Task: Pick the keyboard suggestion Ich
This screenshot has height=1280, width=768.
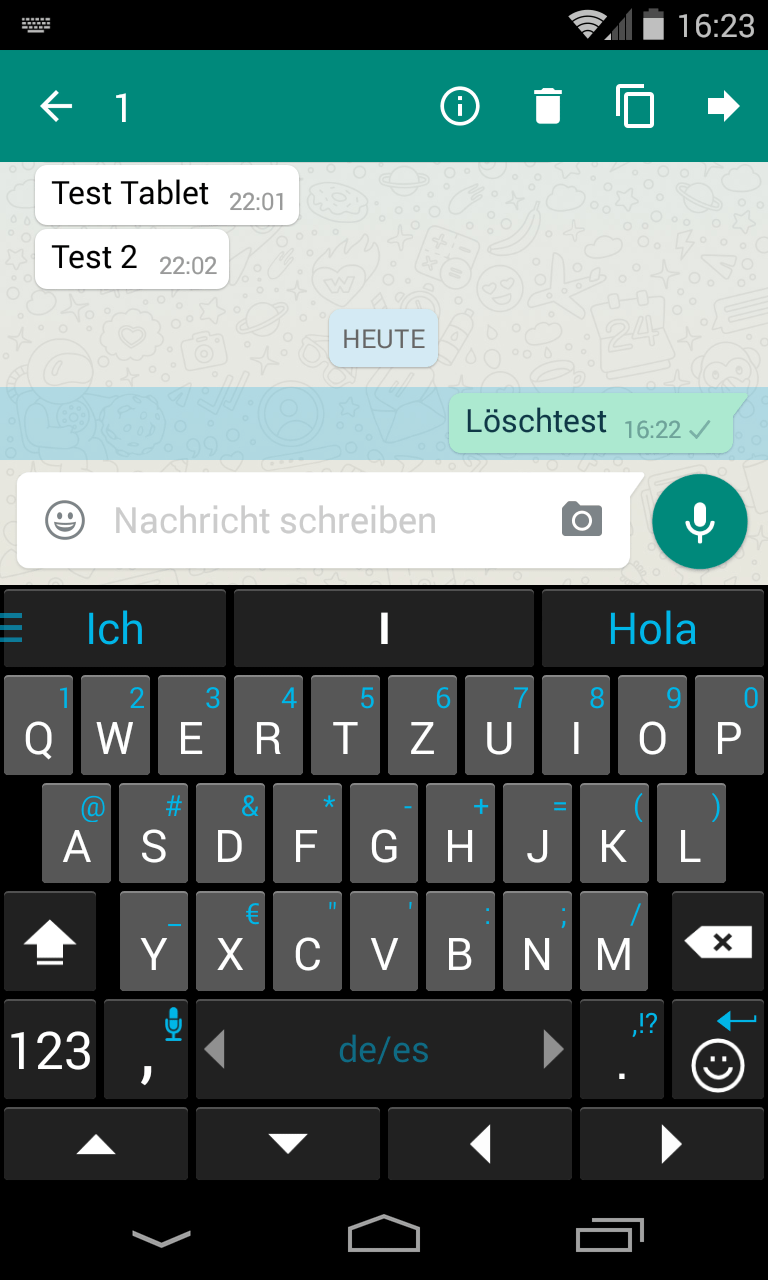Action: [x=114, y=629]
